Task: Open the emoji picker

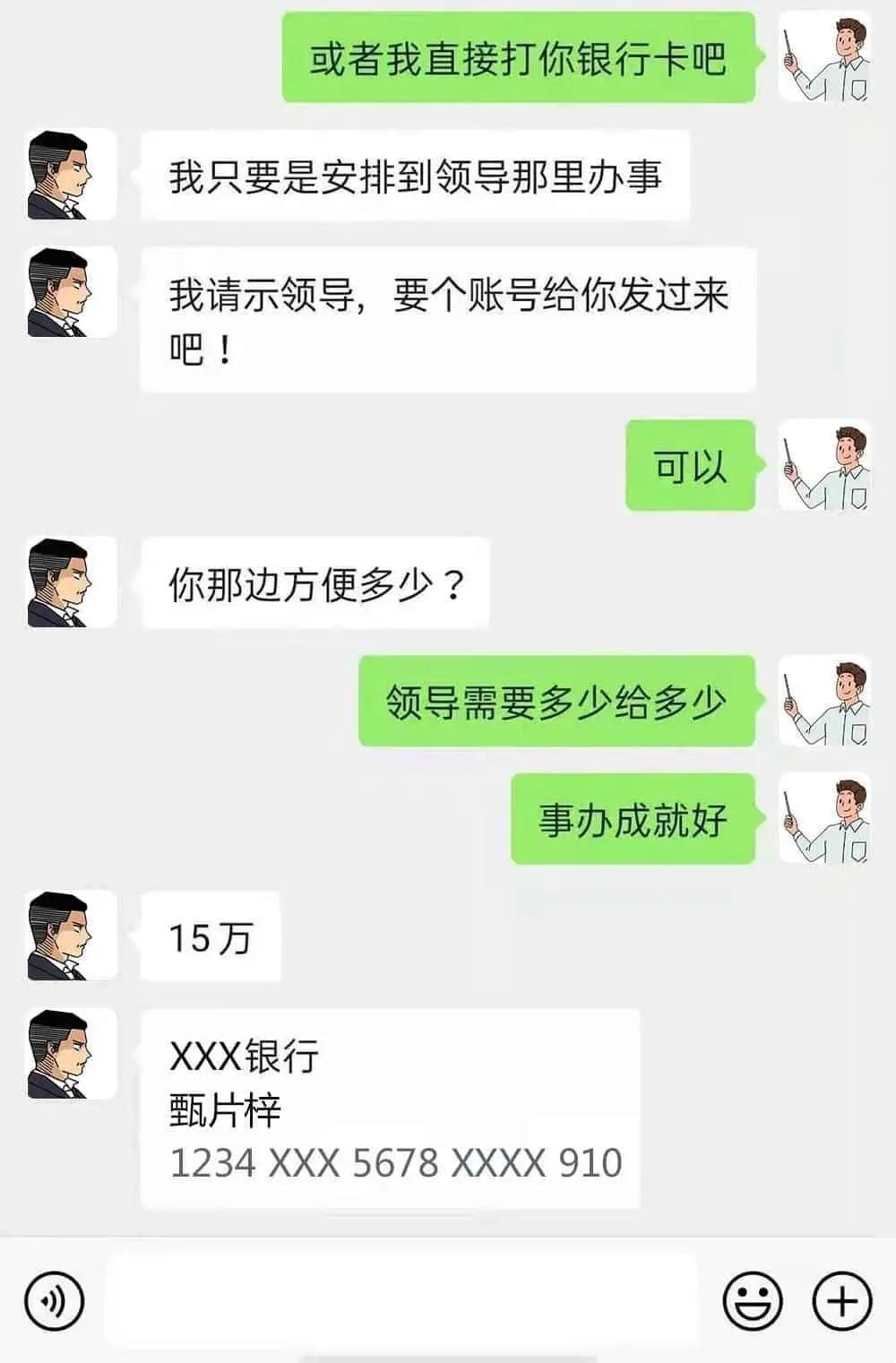Action: tap(752, 1300)
